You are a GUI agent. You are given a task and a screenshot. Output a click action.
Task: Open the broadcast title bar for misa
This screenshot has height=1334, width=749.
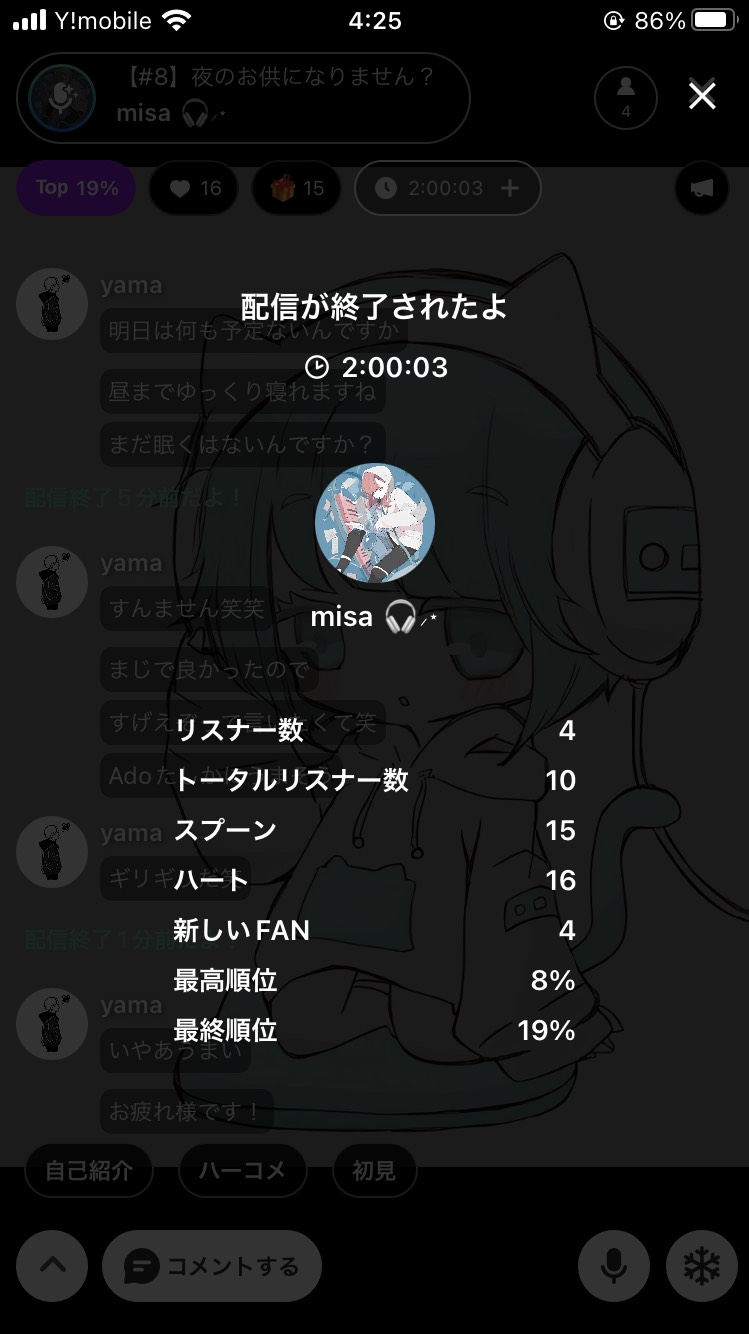tap(243, 98)
